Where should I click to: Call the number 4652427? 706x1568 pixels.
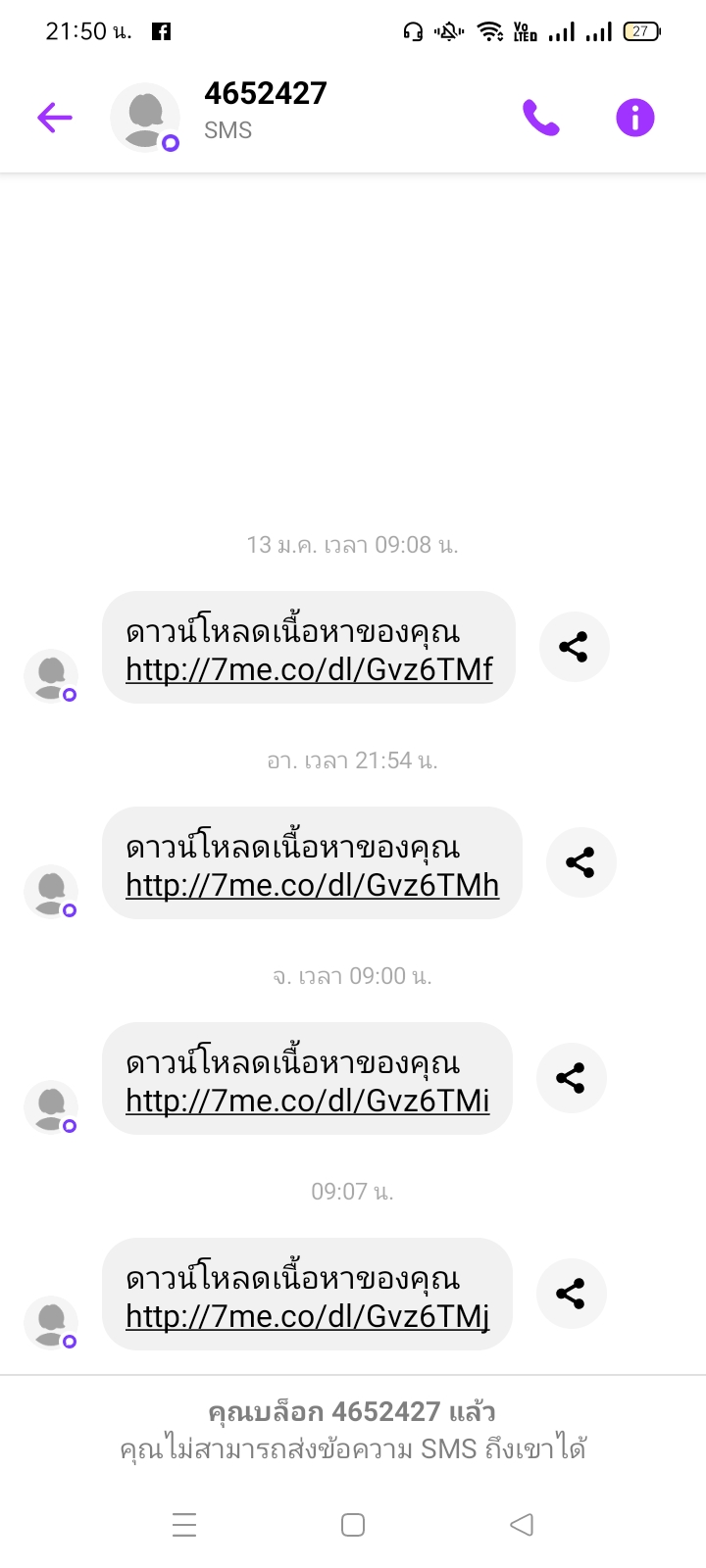tap(540, 119)
